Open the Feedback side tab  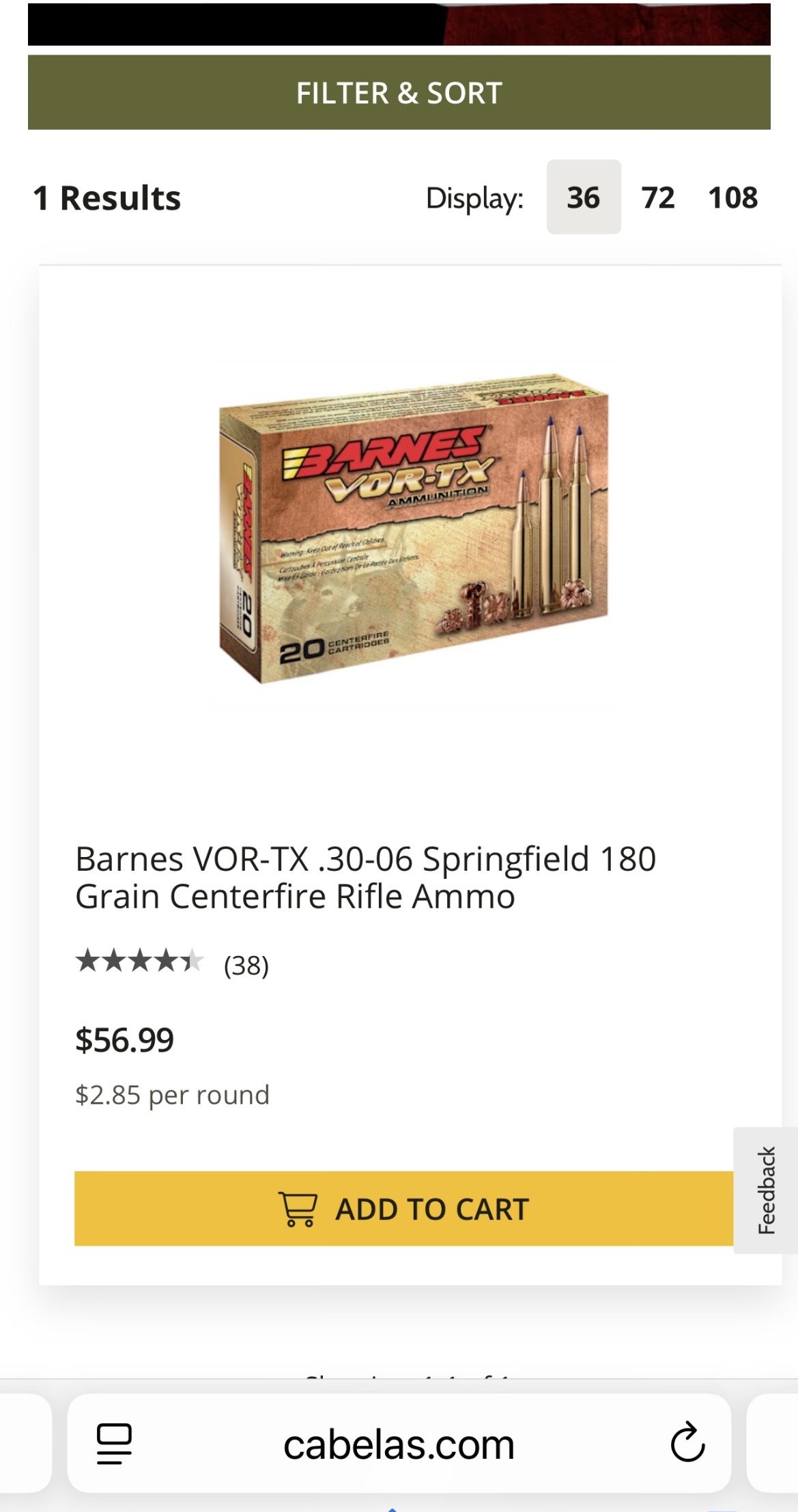click(x=766, y=1190)
